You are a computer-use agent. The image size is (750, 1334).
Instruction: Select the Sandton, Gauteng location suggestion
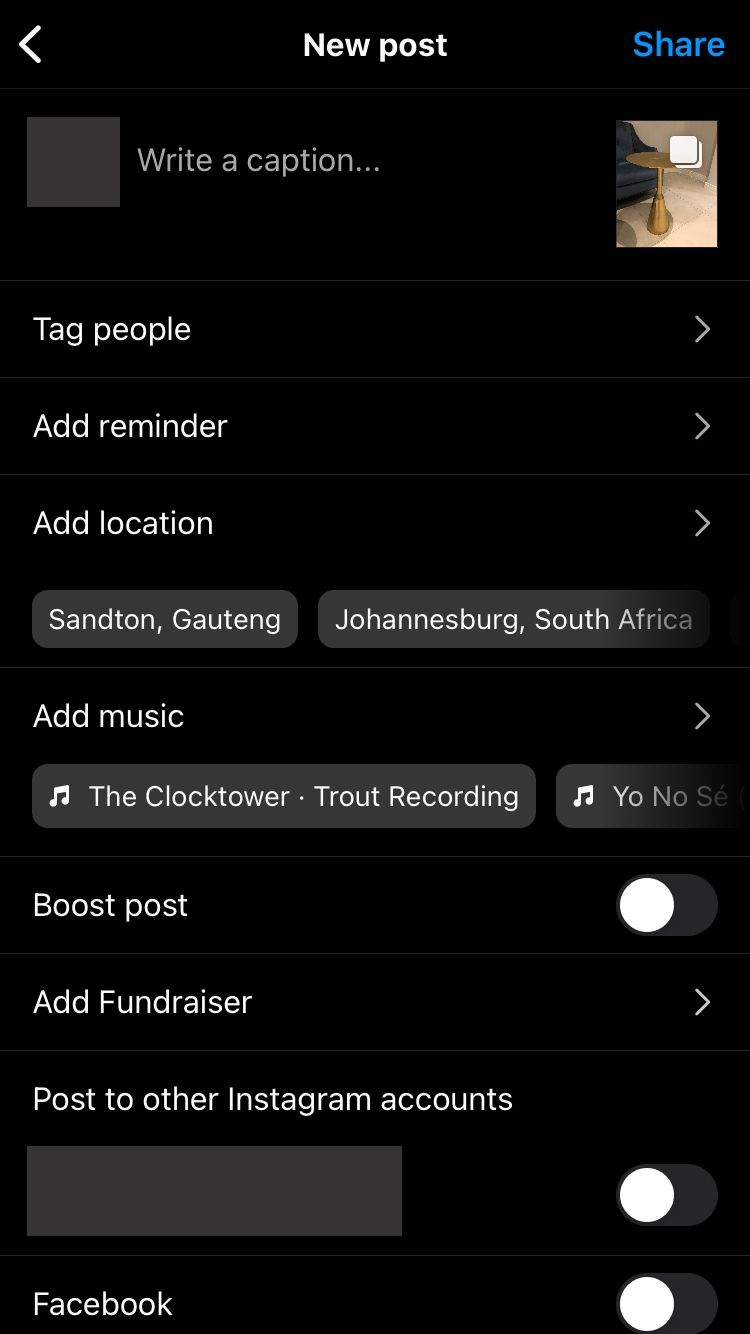click(164, 619)
